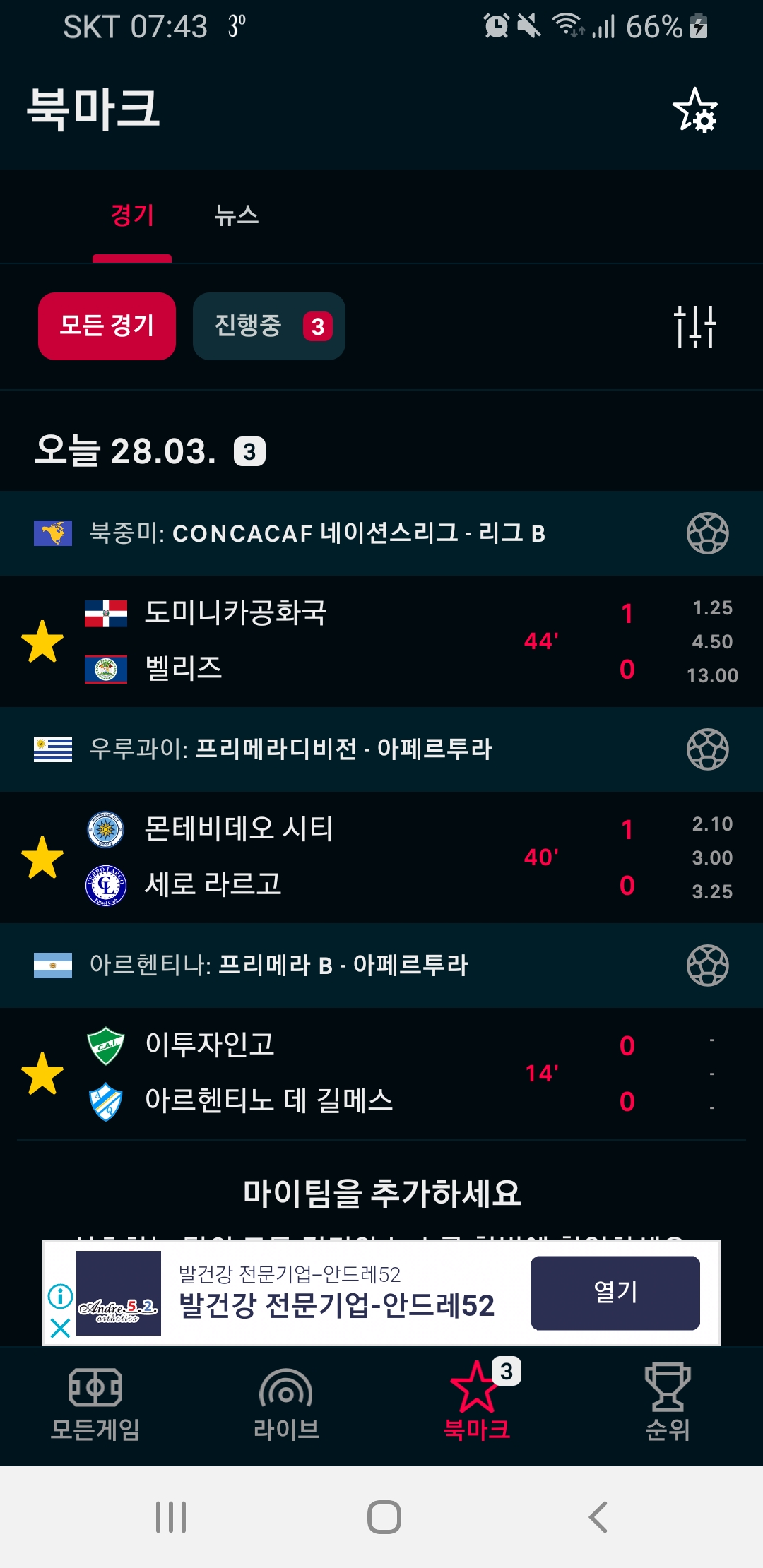Open the 이투자인고 vs 아르헨티노 데 길메스 match
Image resolution: width=763 pixels, height=1568 pixels.
(x=318, y=1074)
